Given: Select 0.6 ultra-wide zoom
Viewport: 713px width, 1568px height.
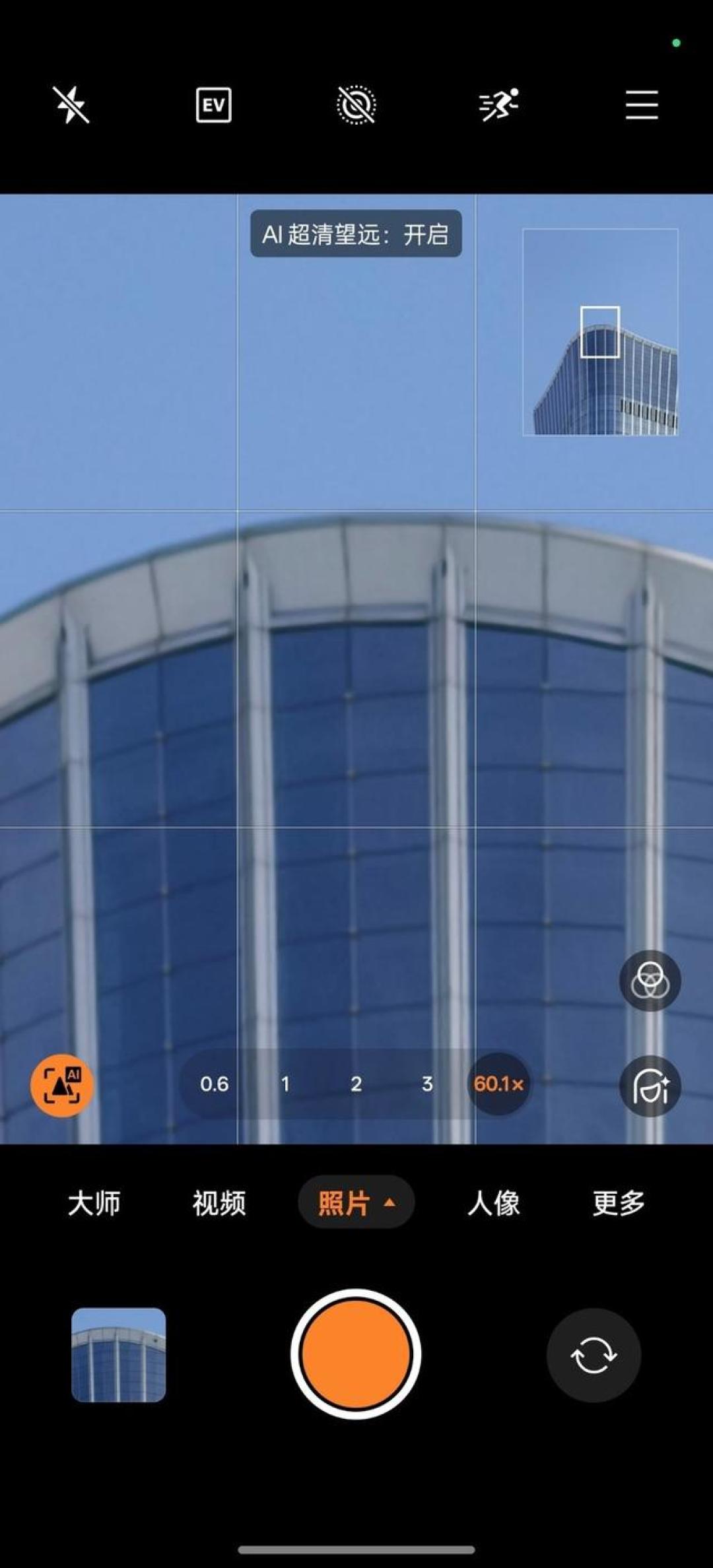Looking at the screenshot, I should 214,1084.
